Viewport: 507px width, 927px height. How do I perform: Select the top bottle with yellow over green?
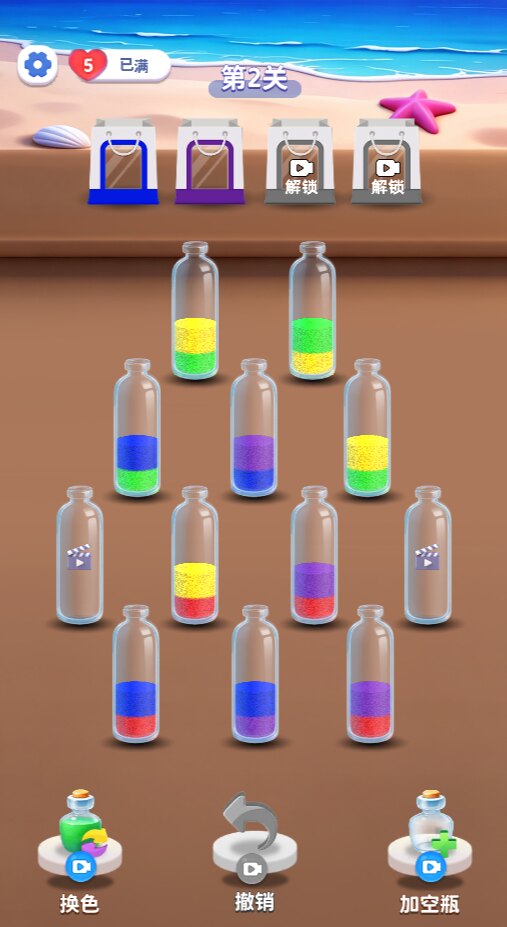click(x=195, y=310)
